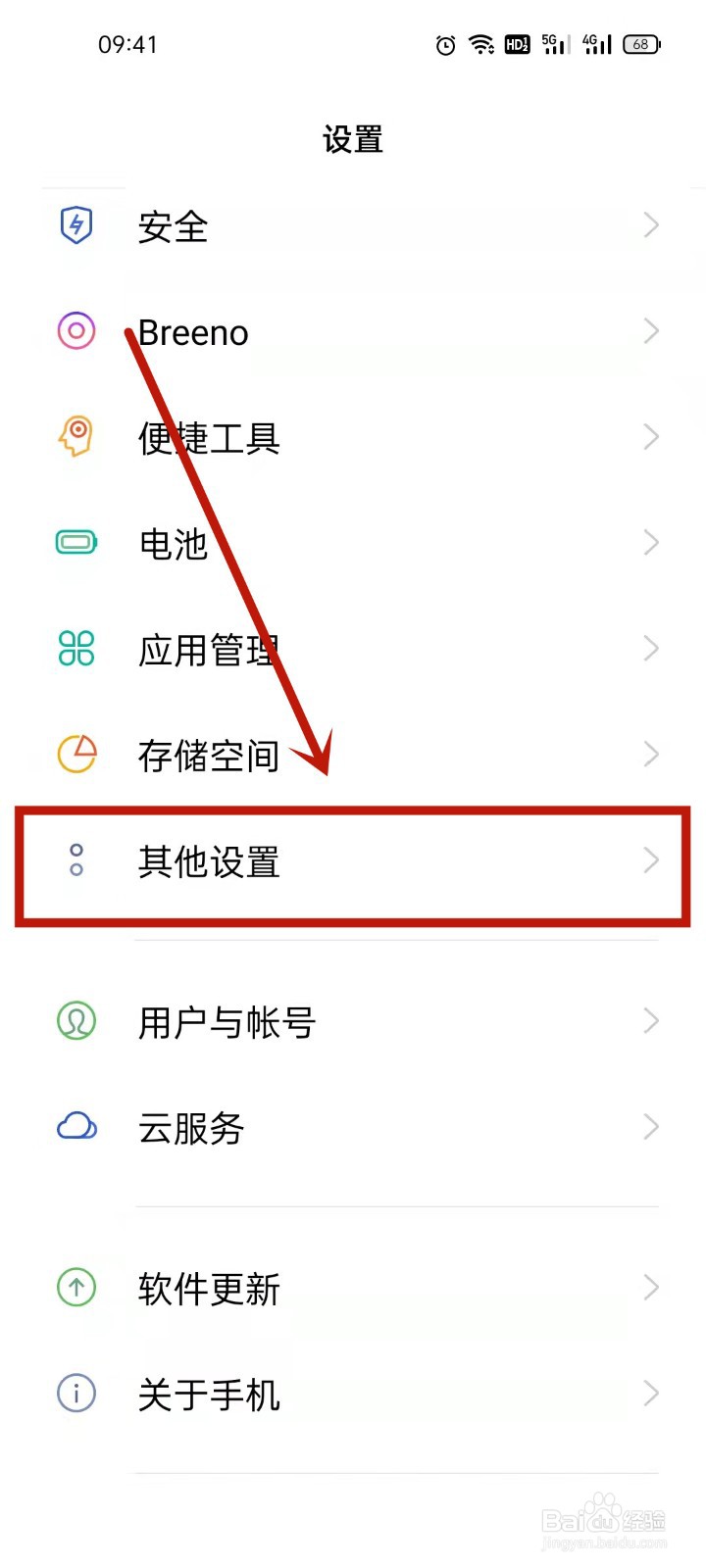The width and height of the screenshot is (706, 1568).
Task: Select the Breeno target icon
Action: (76, 331)
